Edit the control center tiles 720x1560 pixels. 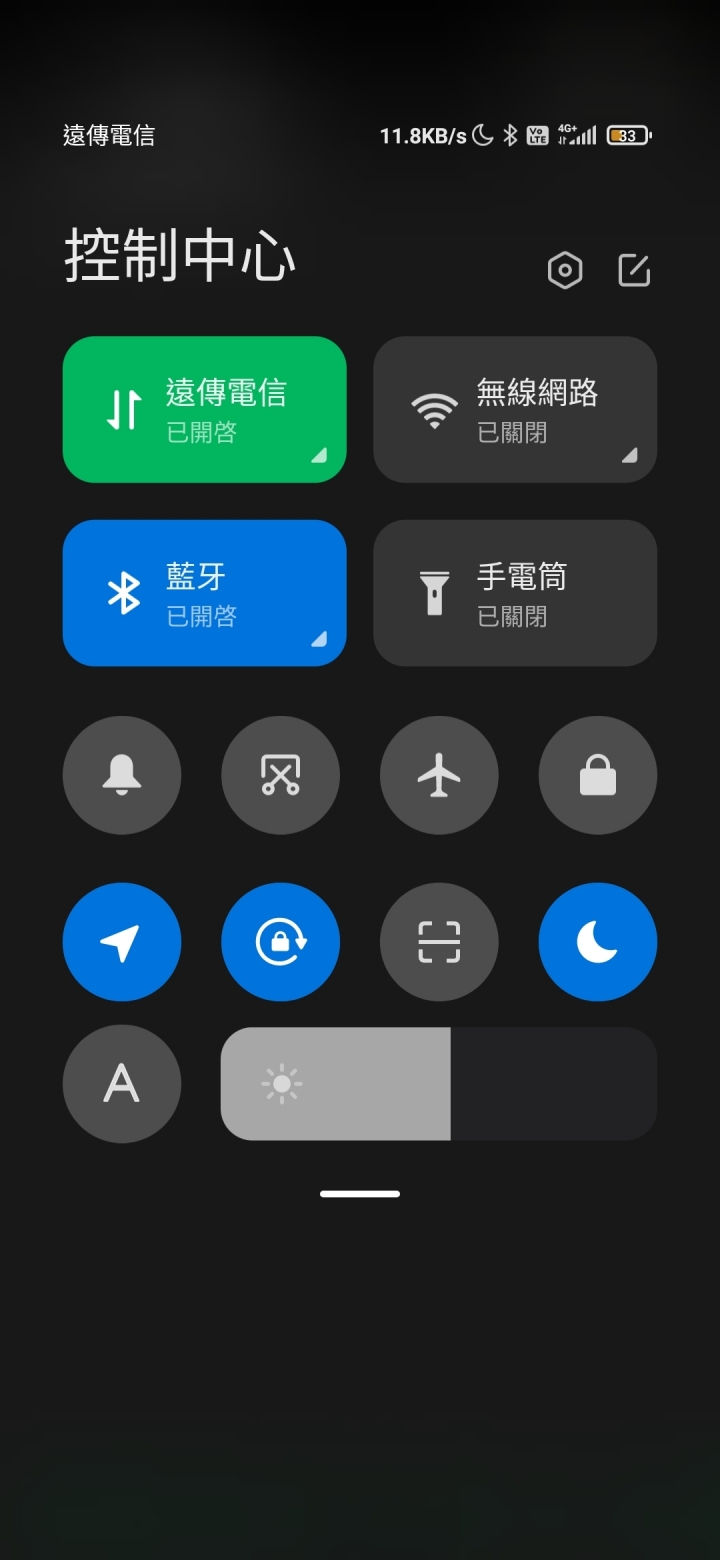(634, 270)
